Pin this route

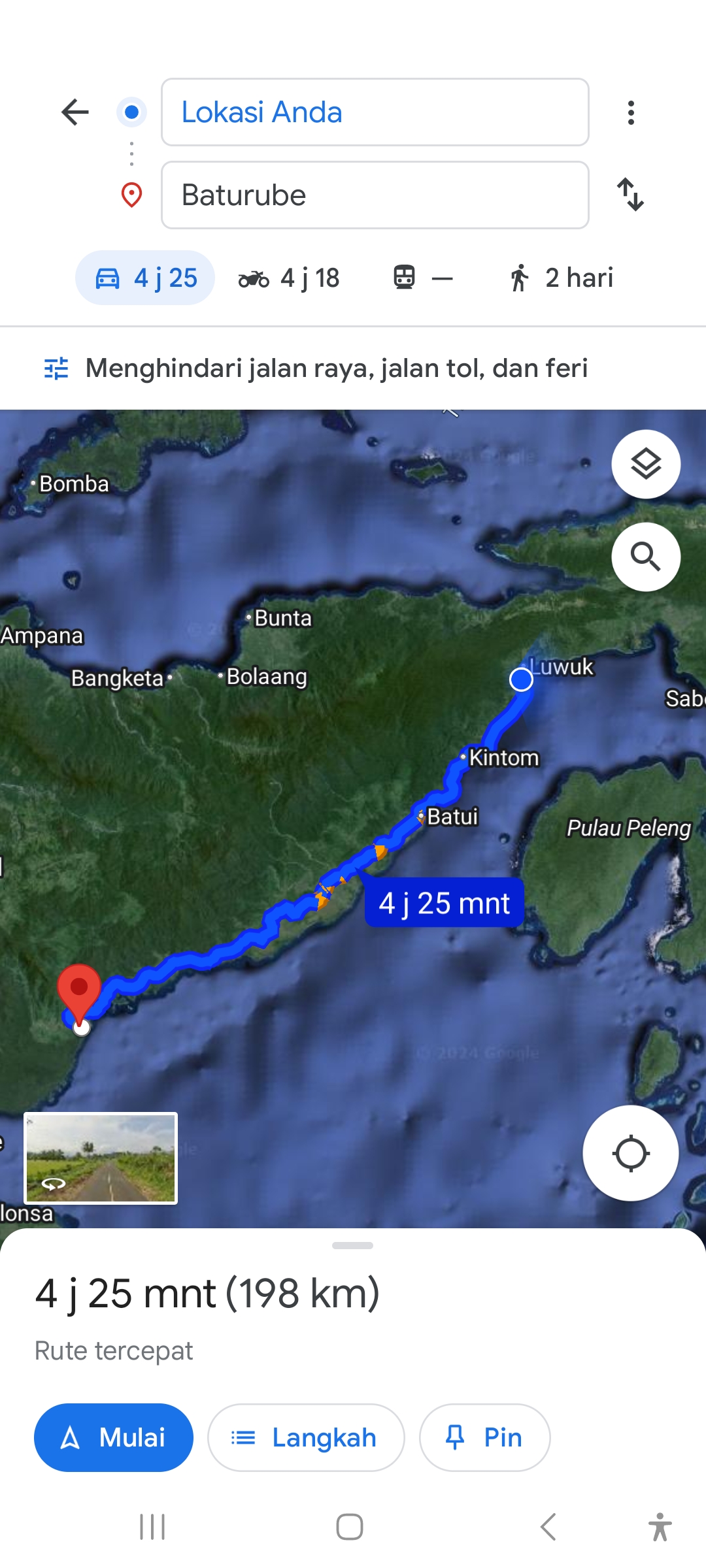484,1437
